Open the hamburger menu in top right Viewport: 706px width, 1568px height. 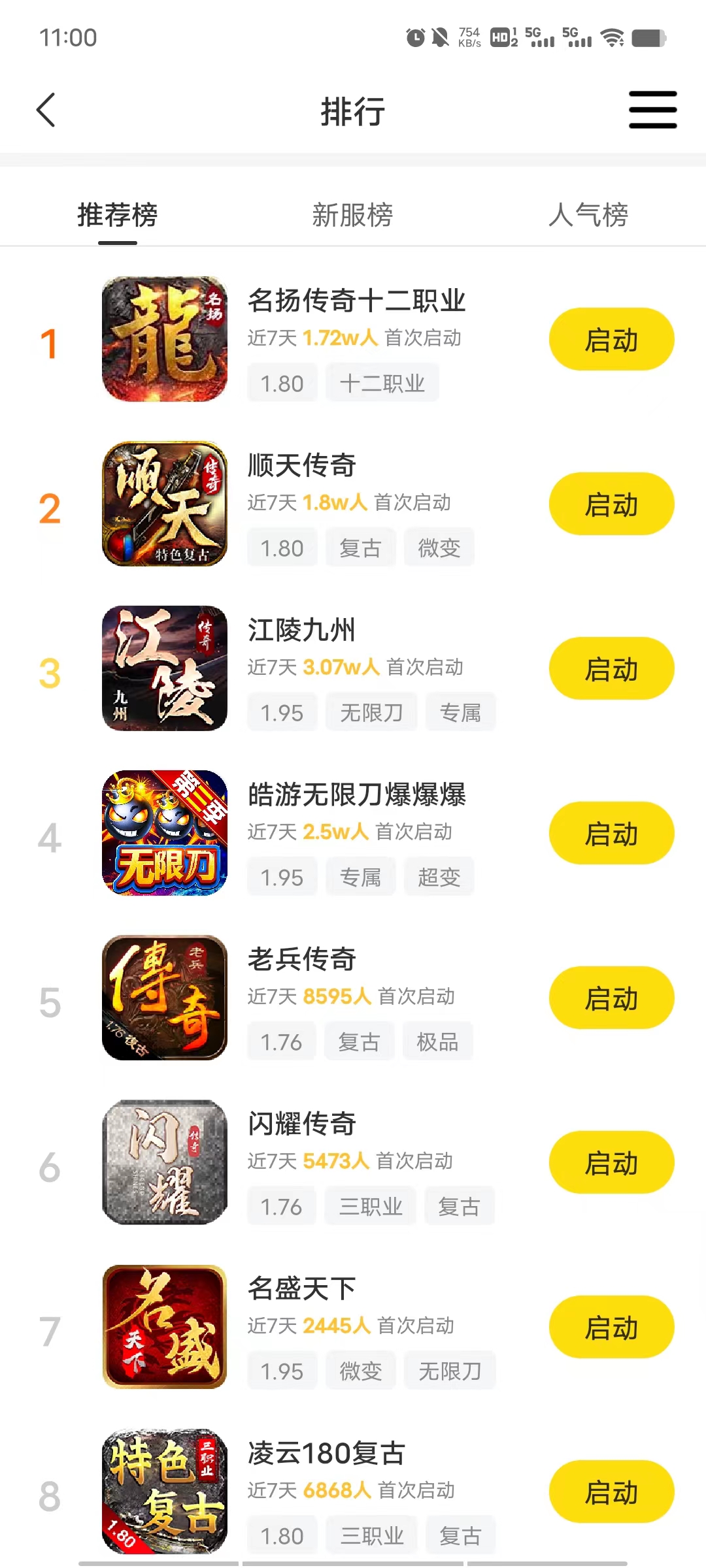tap(652, 110)
